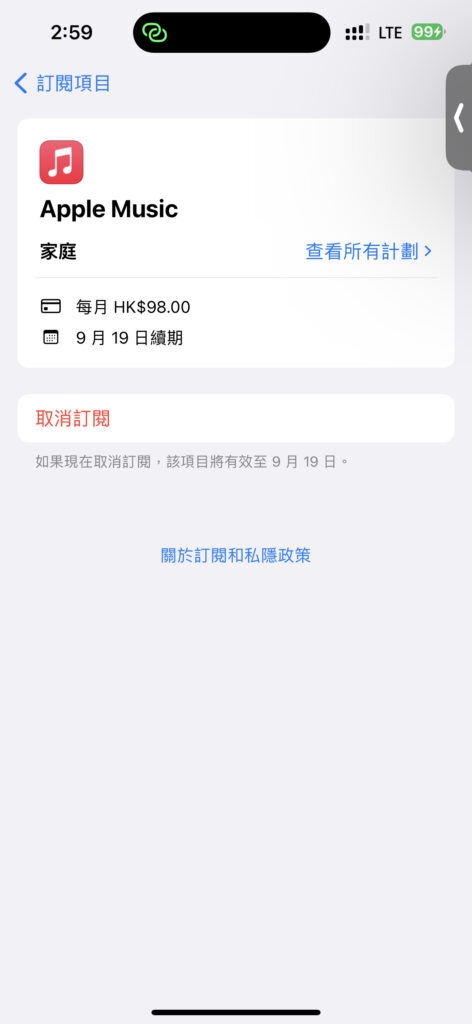472x1024 pixels.
Task: Open 查看所有計劃 link
Action: pyautogui.click(x=369, y=251)
